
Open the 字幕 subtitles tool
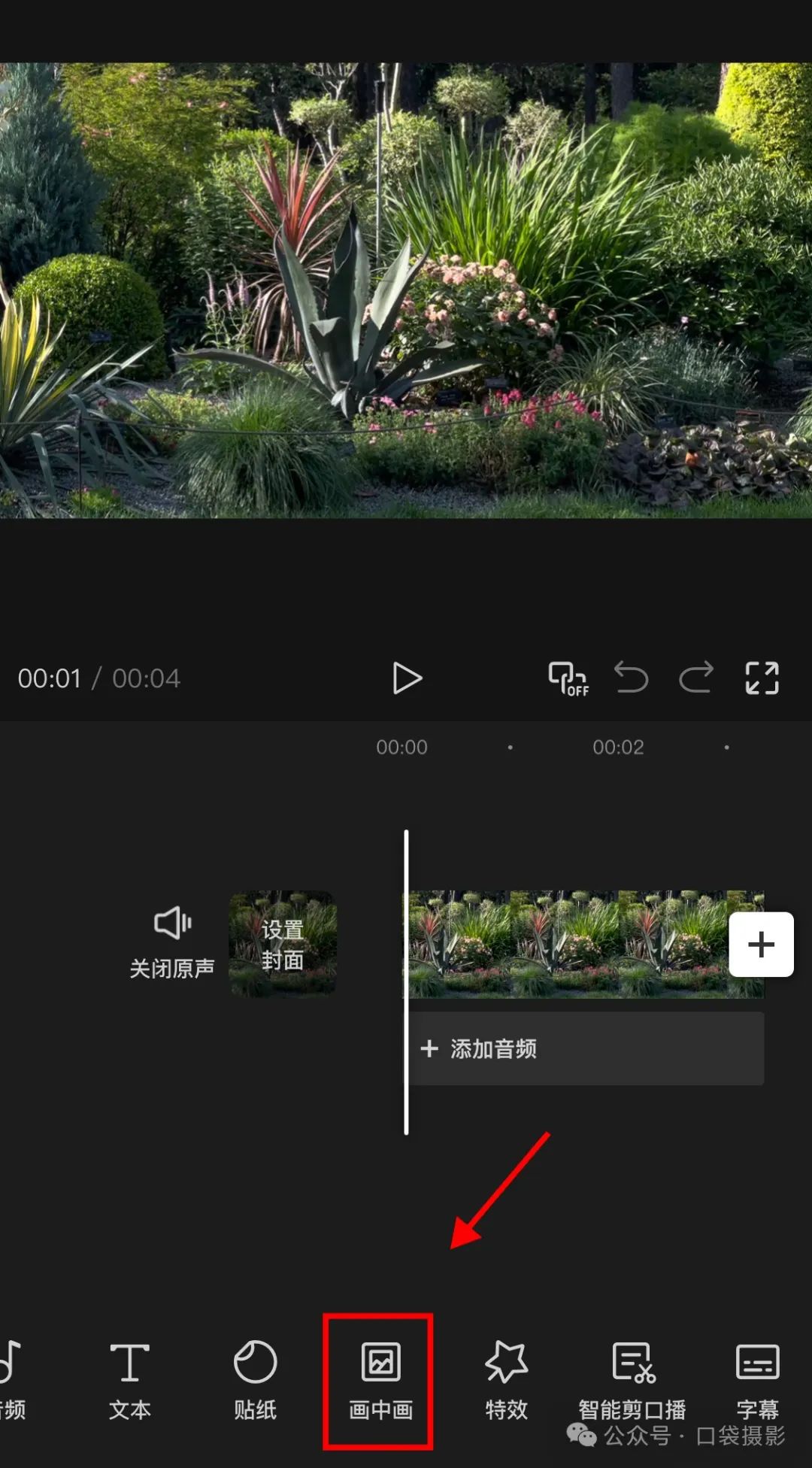757,1376
